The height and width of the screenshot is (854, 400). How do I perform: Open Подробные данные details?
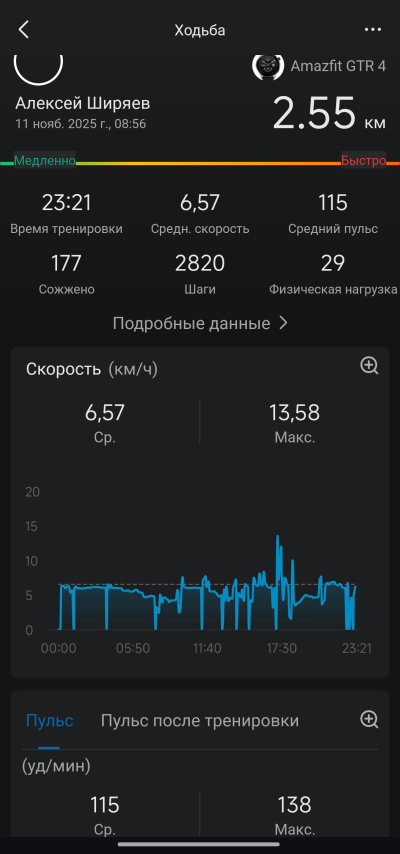200,324
